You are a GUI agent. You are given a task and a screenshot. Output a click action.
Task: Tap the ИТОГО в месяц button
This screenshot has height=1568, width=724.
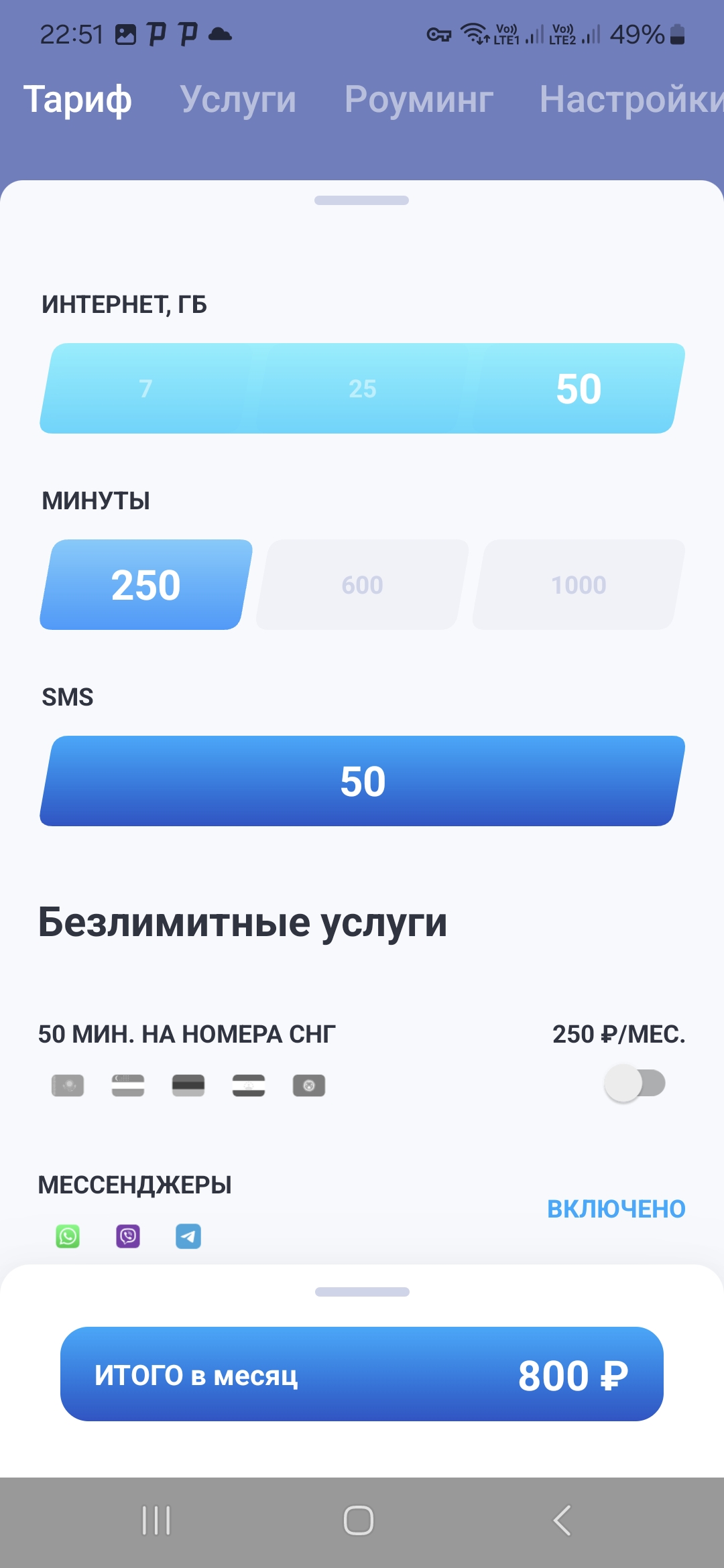[362, 1374]
